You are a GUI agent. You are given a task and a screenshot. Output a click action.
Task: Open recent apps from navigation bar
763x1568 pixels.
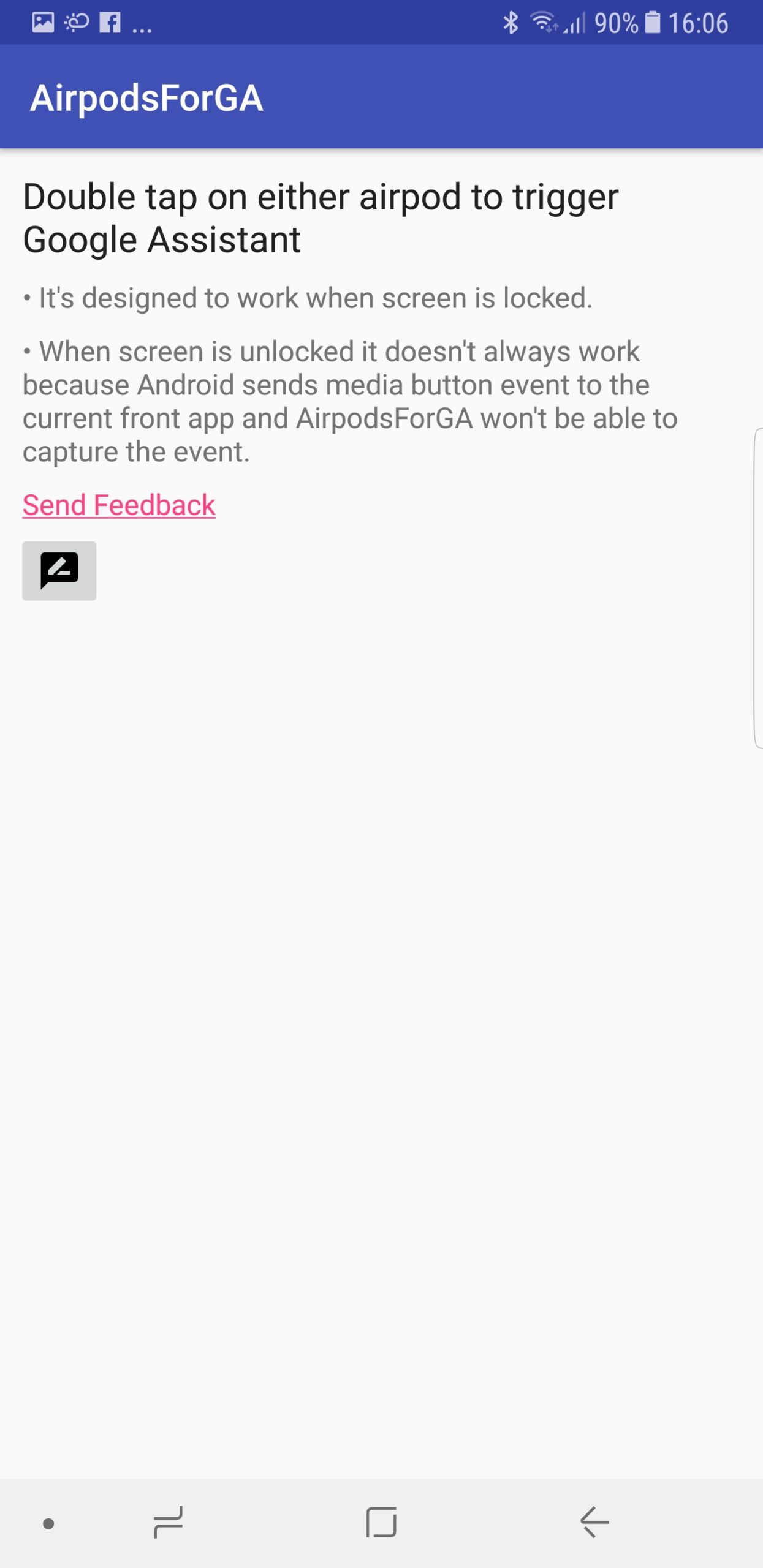click(x=168, y=1522)
